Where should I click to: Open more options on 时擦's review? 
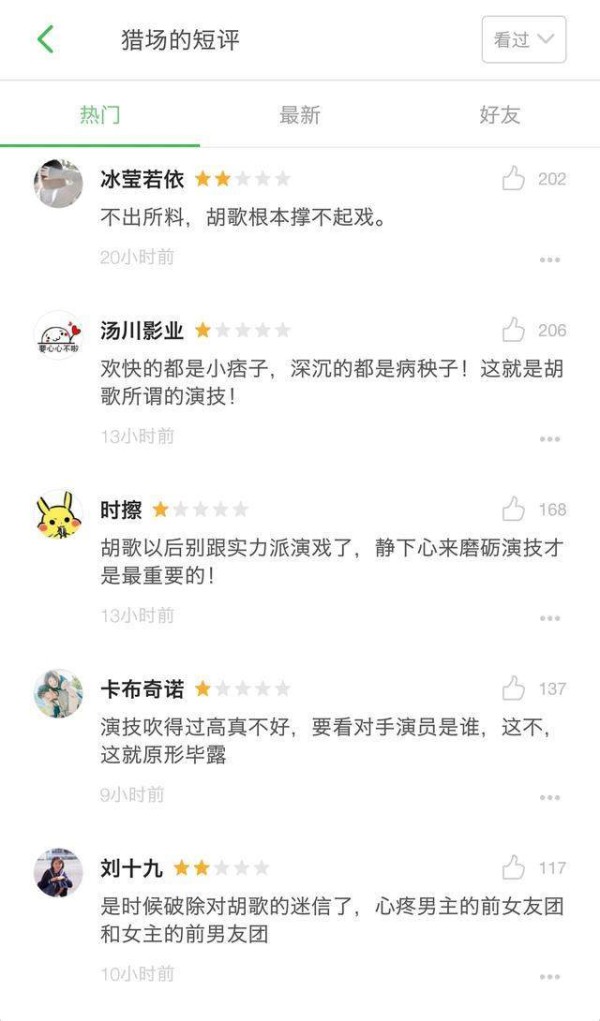click(x=550, y=618)
